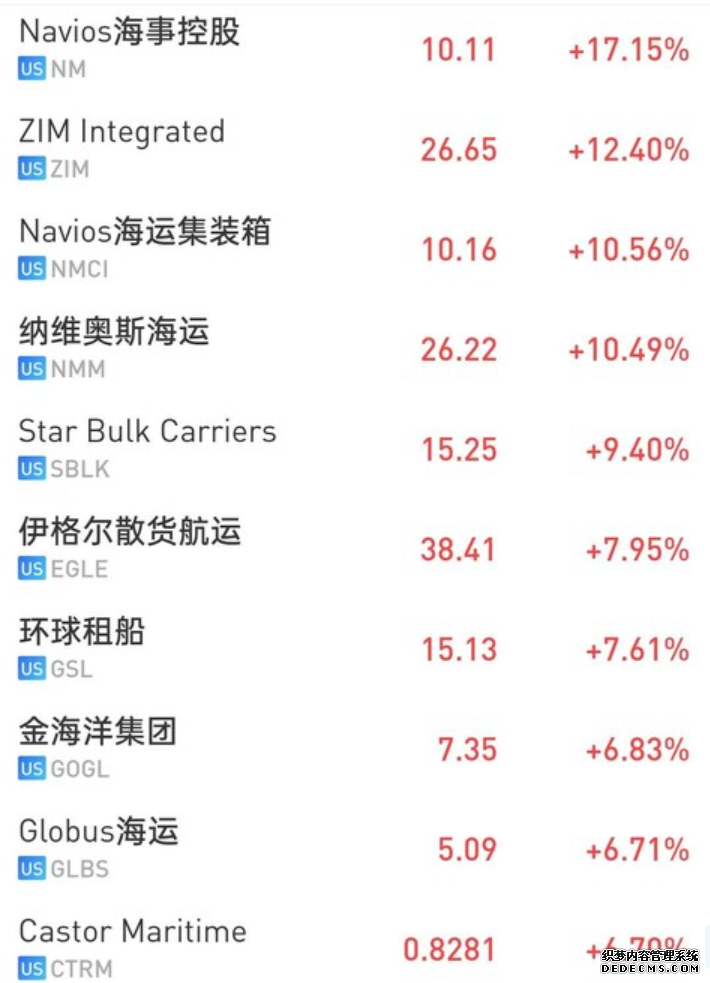
Task: Open 环球租船 GSL stock details
Action: 355,649
